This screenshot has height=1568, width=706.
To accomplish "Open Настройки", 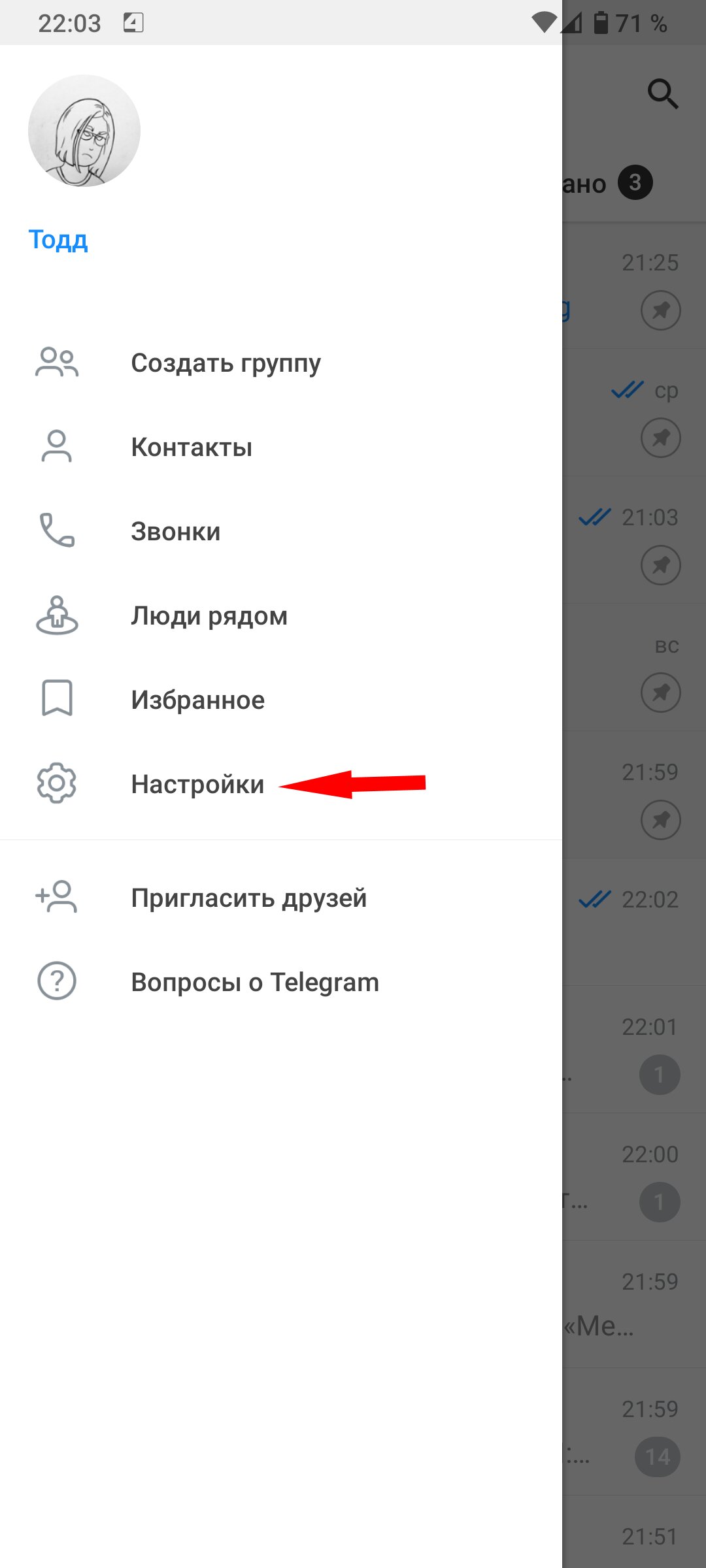I will [x=281, y=784].
